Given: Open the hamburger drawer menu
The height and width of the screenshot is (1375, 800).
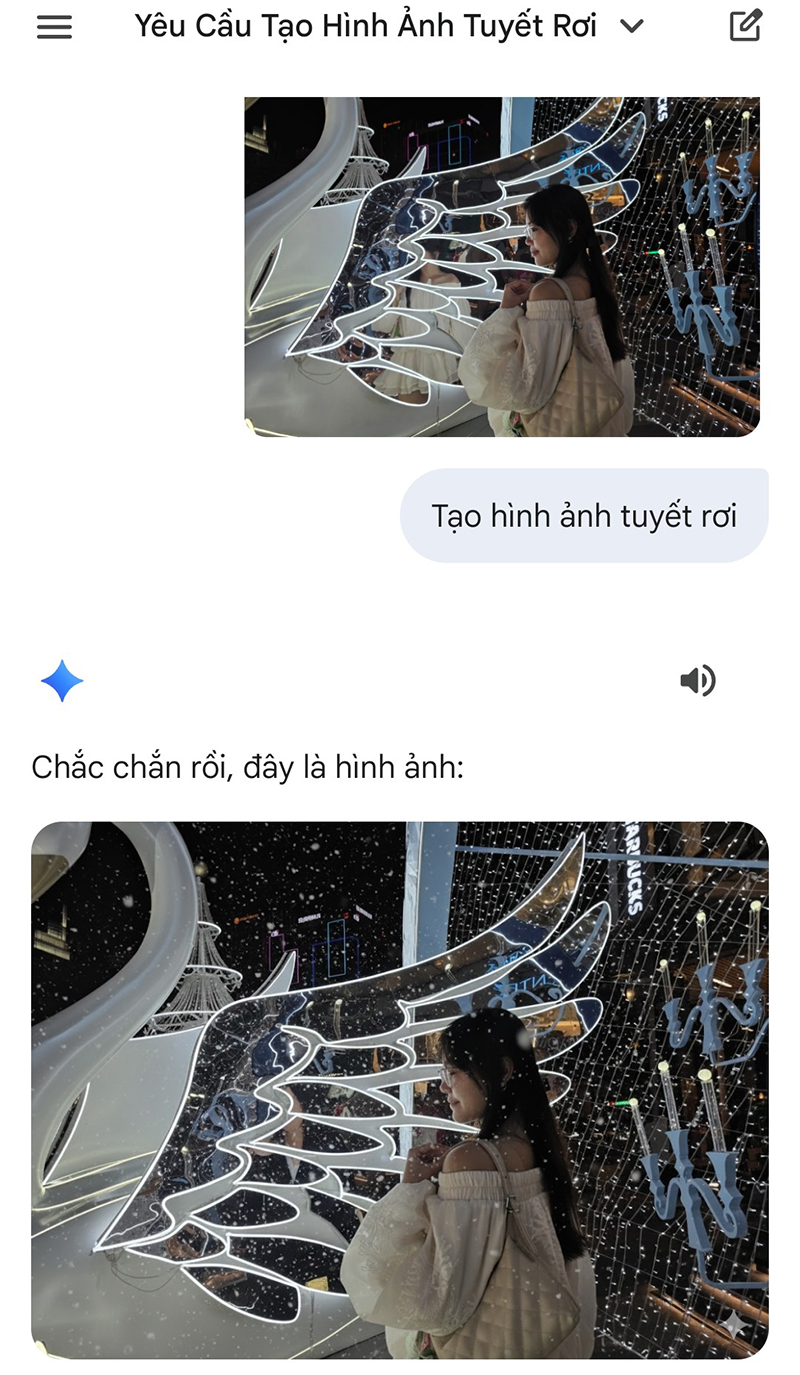Looking at the screenshot, I should [54, 27].
